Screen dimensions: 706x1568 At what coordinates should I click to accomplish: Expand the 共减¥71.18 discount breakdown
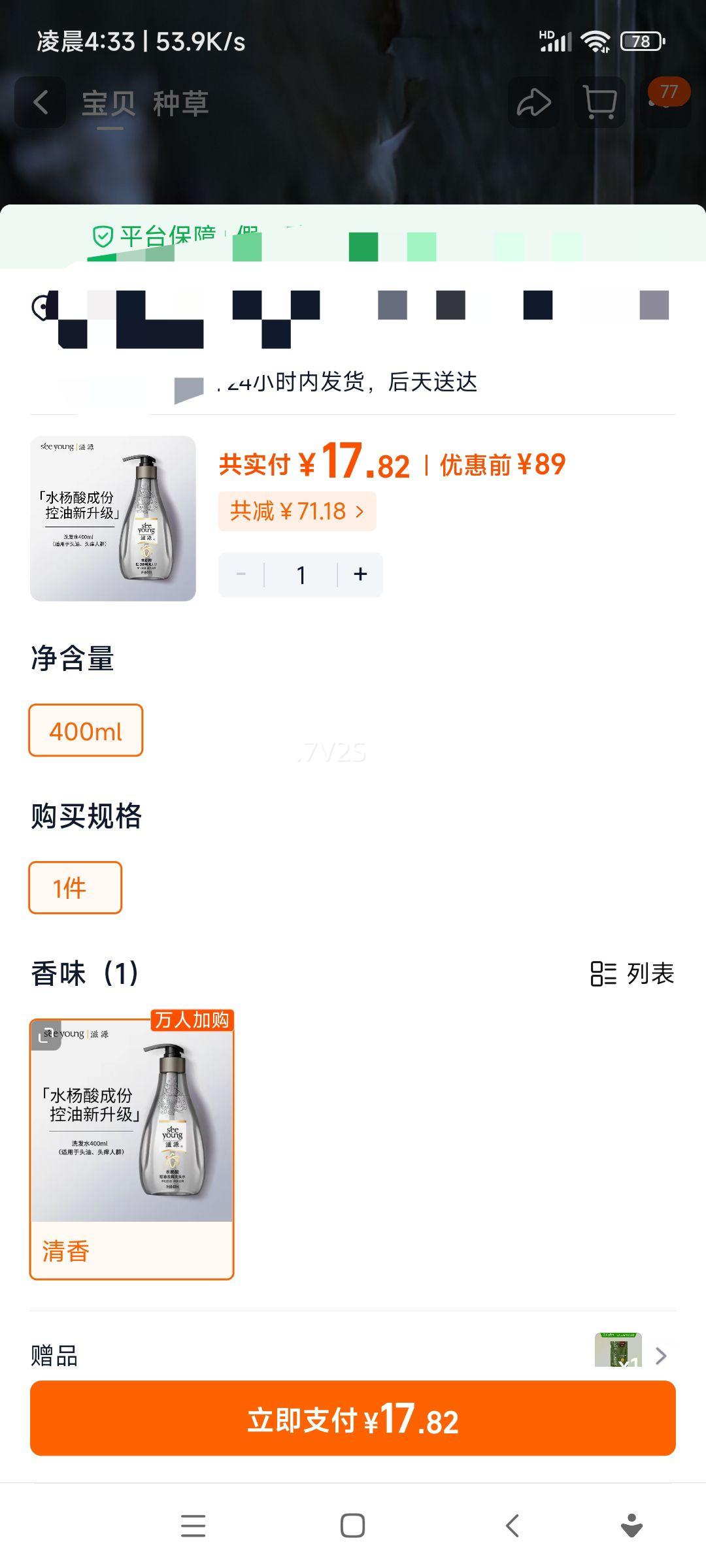297,512
